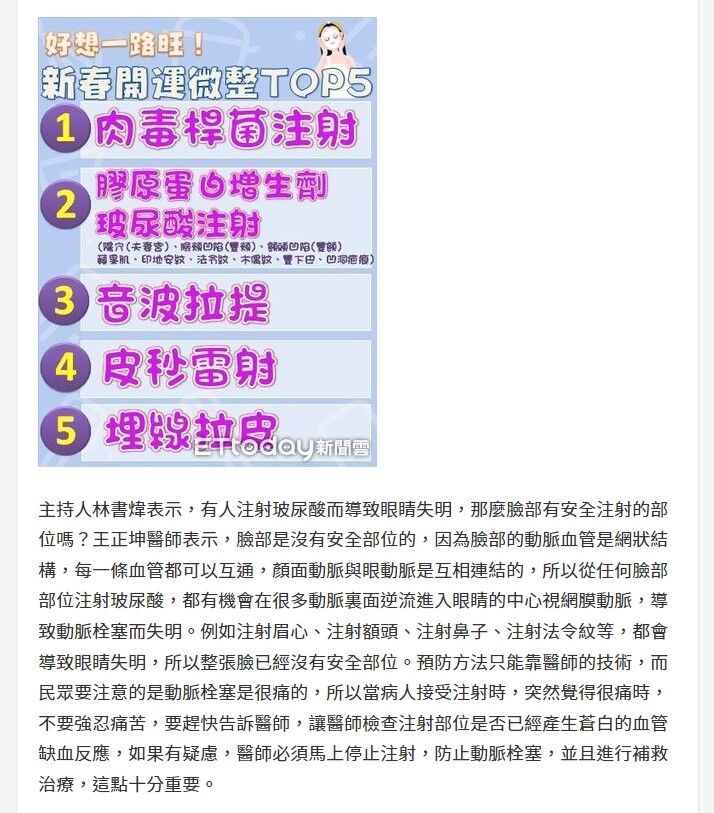Open the 新春開運微整TOP5 article image

pyautogui.click(x=207, y=242)
